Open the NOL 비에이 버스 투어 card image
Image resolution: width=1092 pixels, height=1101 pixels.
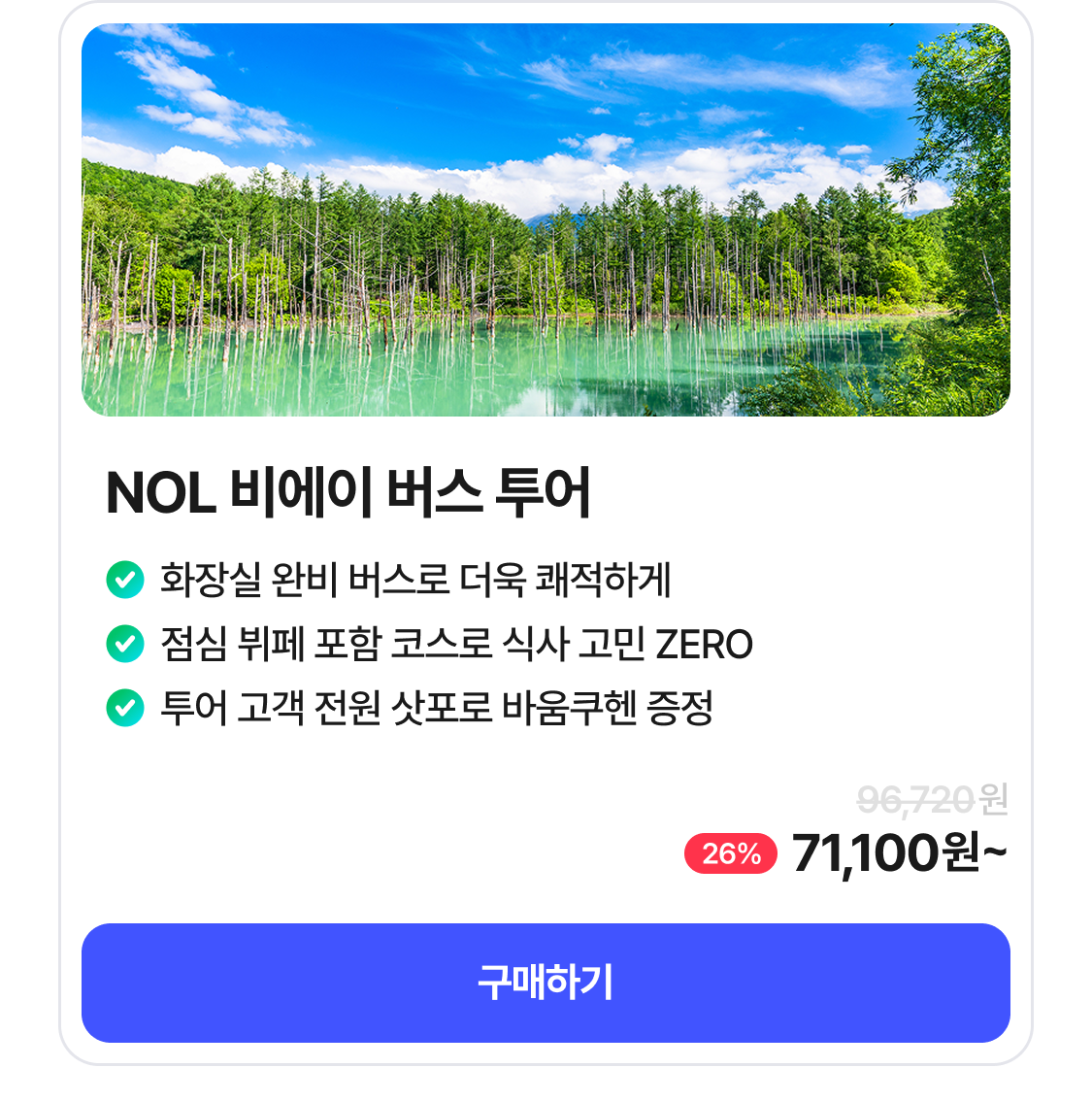546,220
